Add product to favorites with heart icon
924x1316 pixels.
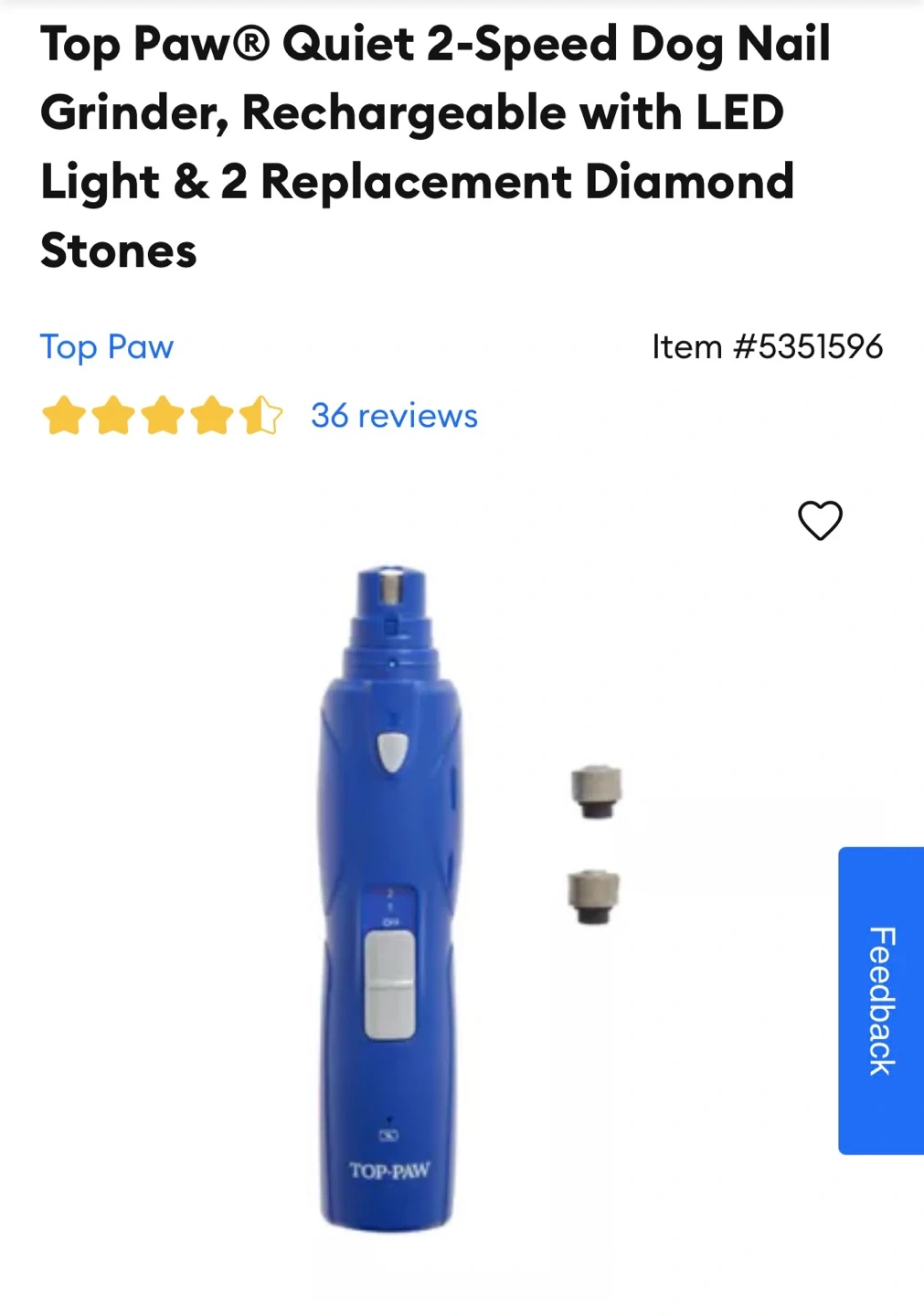coord(820,521)
